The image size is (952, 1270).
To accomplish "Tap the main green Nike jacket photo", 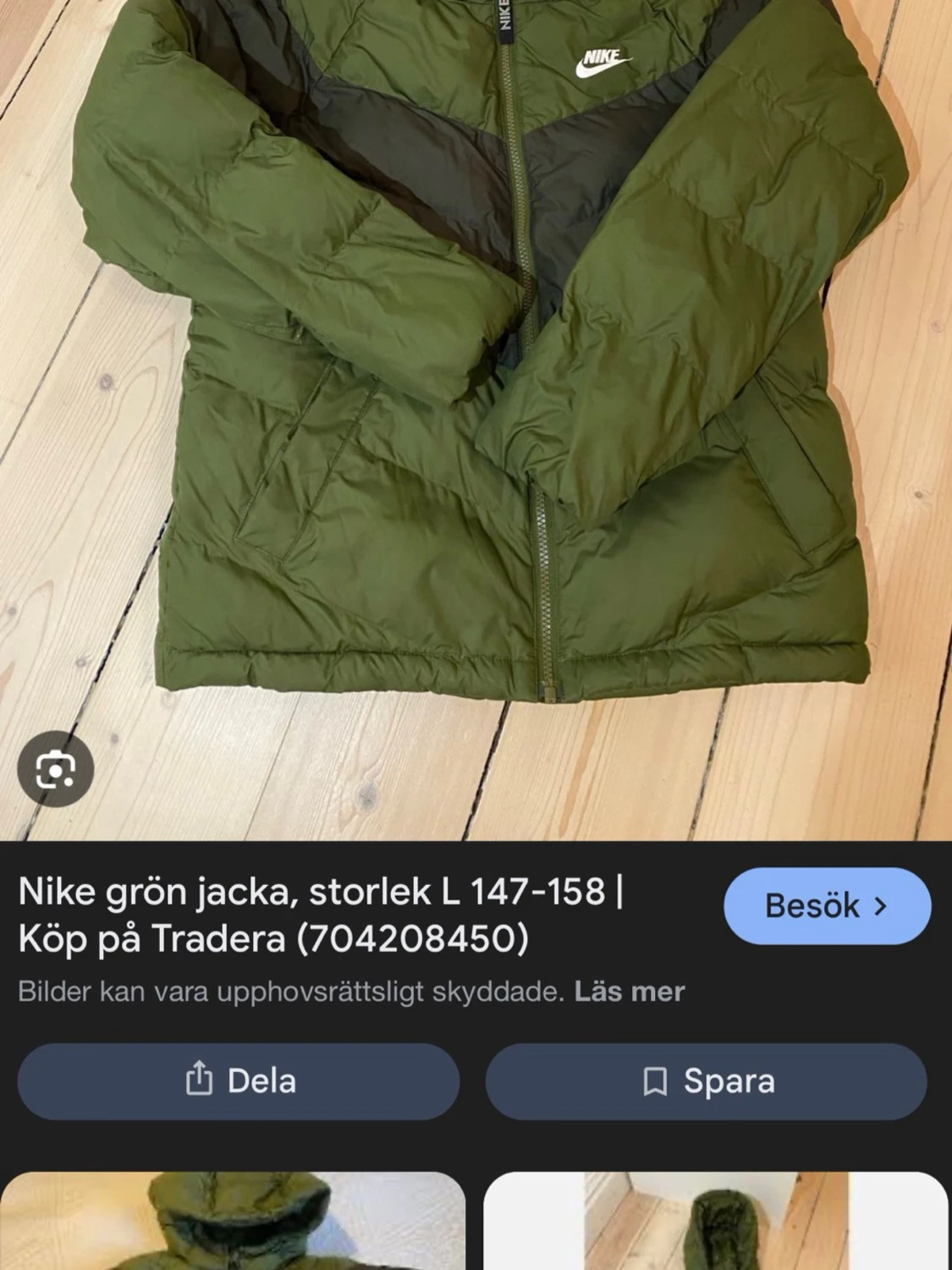I will click(x=474, y=381).
